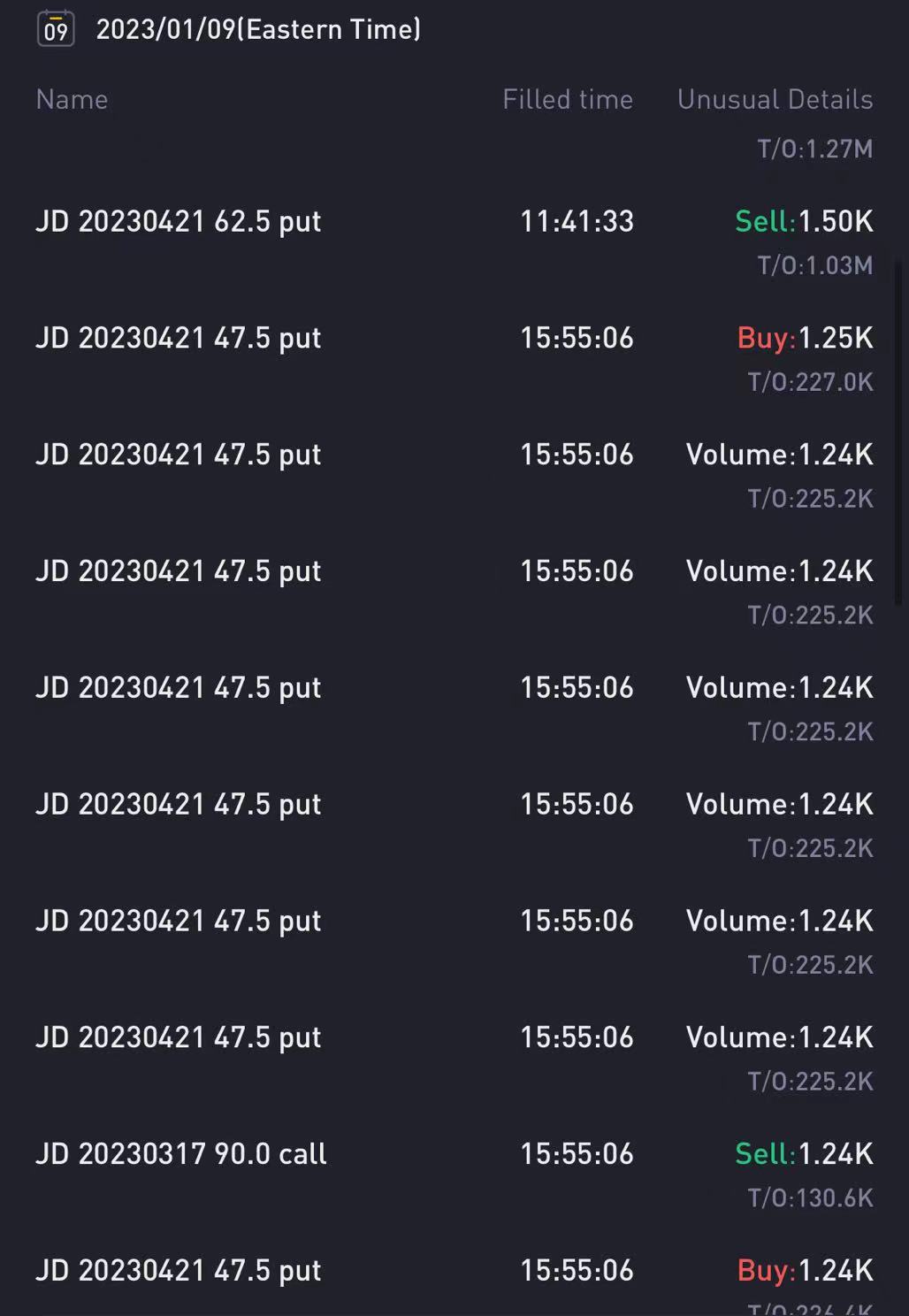Open the JD 20230317 90.0 call row
This screenshot has height=1316, width=909.
coord(454,1174)
